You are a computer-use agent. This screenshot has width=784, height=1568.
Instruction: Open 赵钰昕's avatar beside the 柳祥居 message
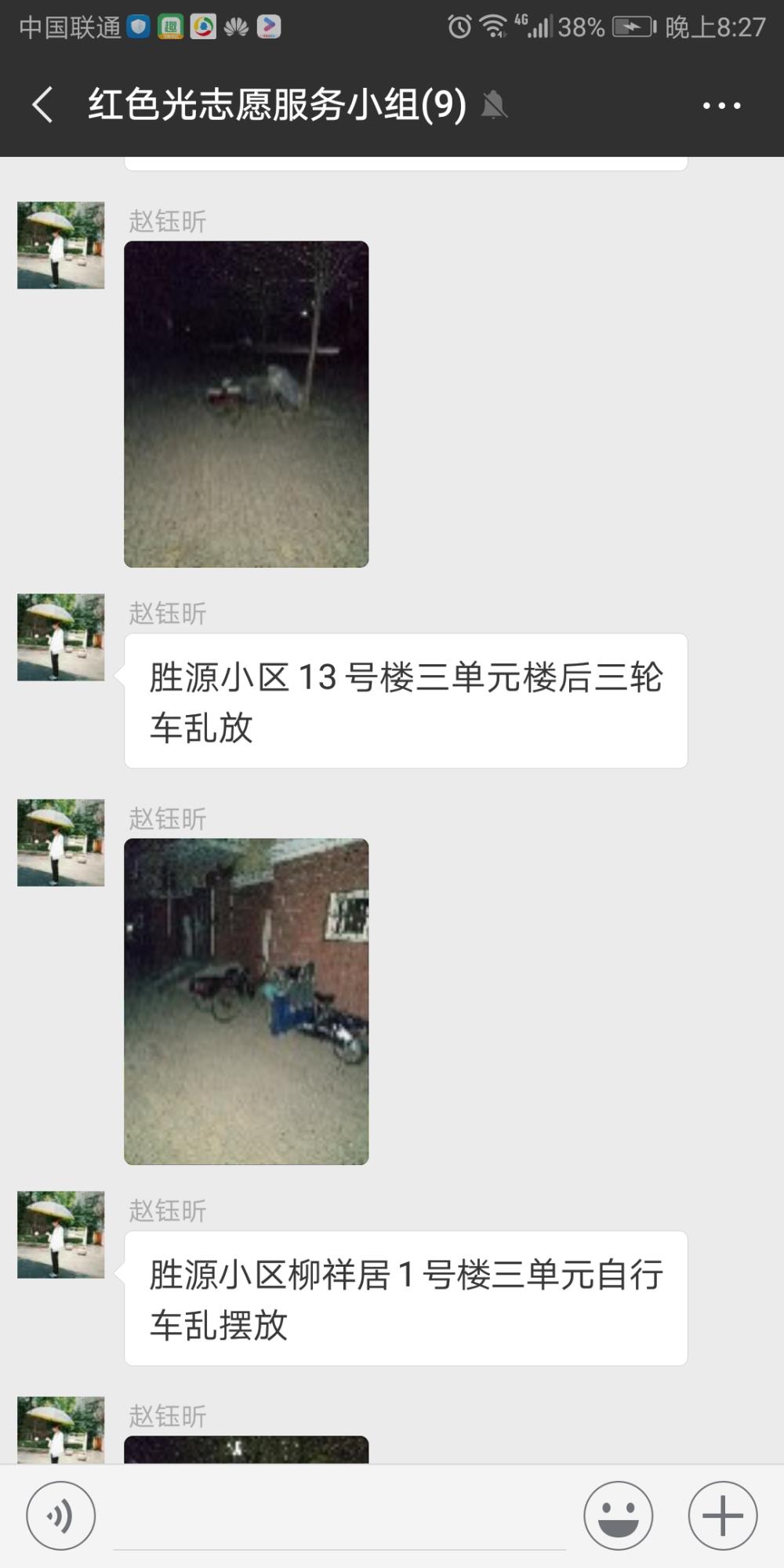61,1235
